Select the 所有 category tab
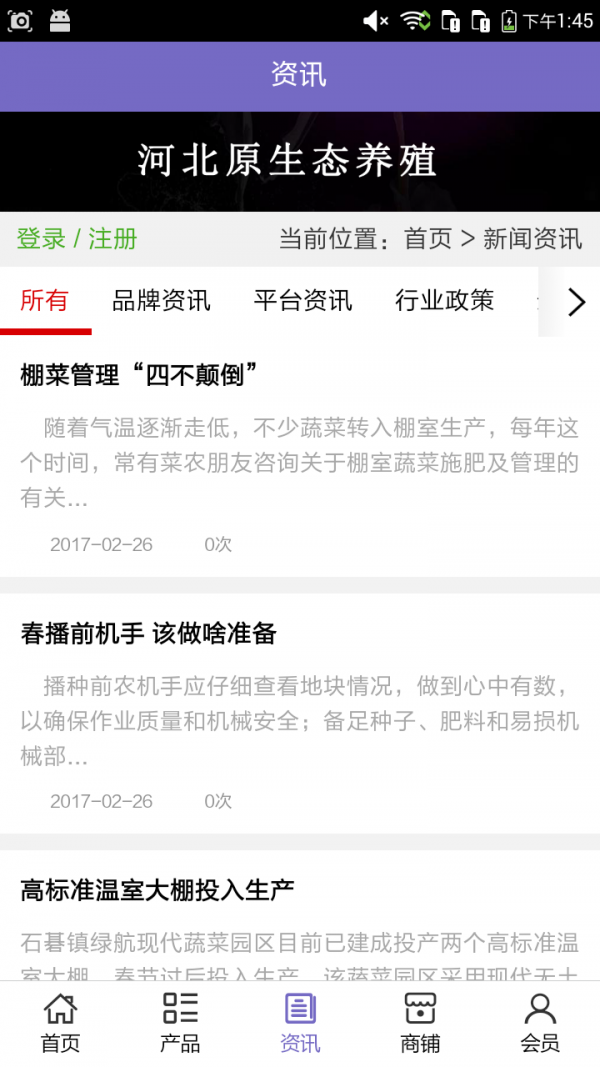The width and height of the screenshot is (600, 1067). [45, 300]
